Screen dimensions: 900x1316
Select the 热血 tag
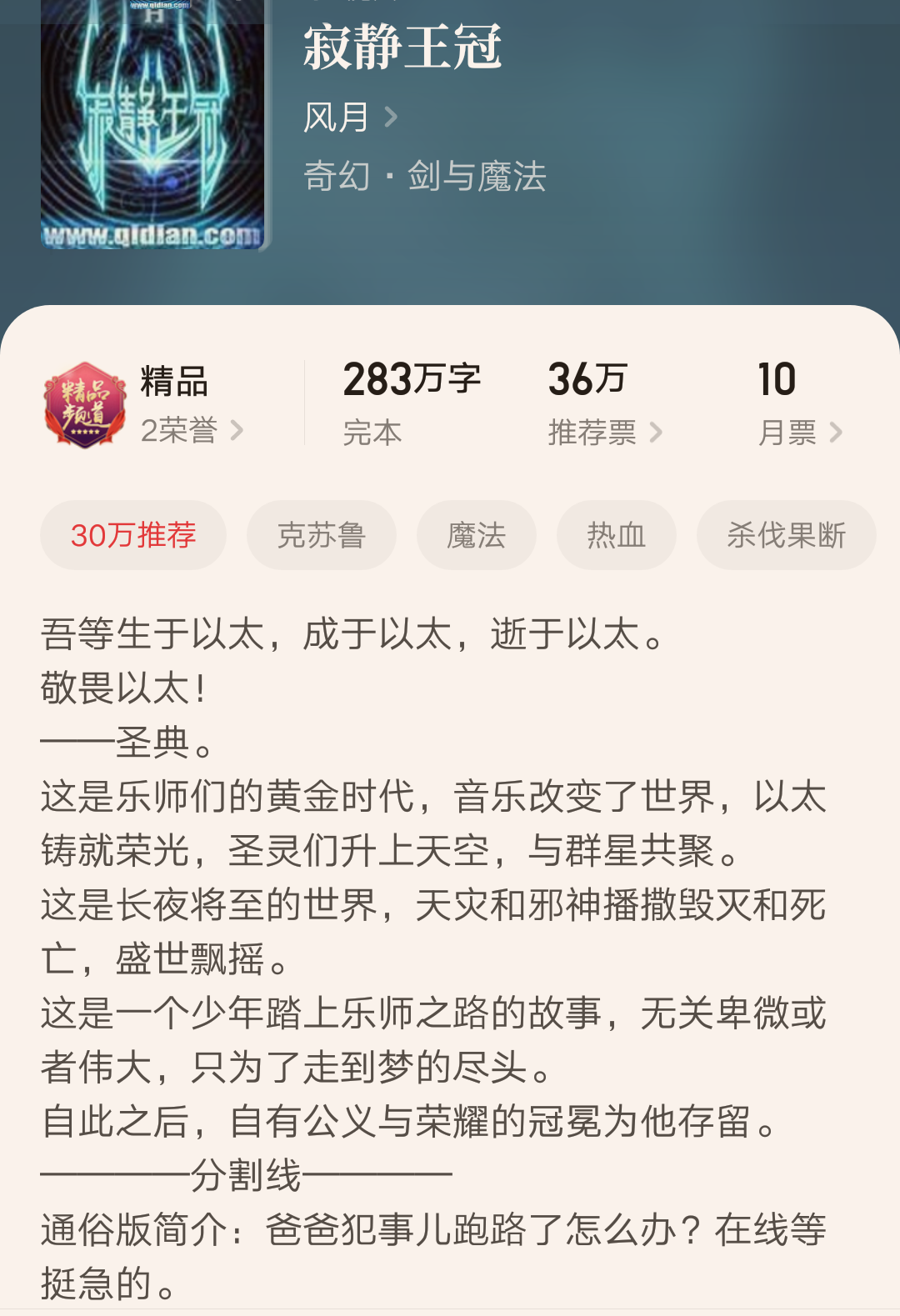pos(616,535)
